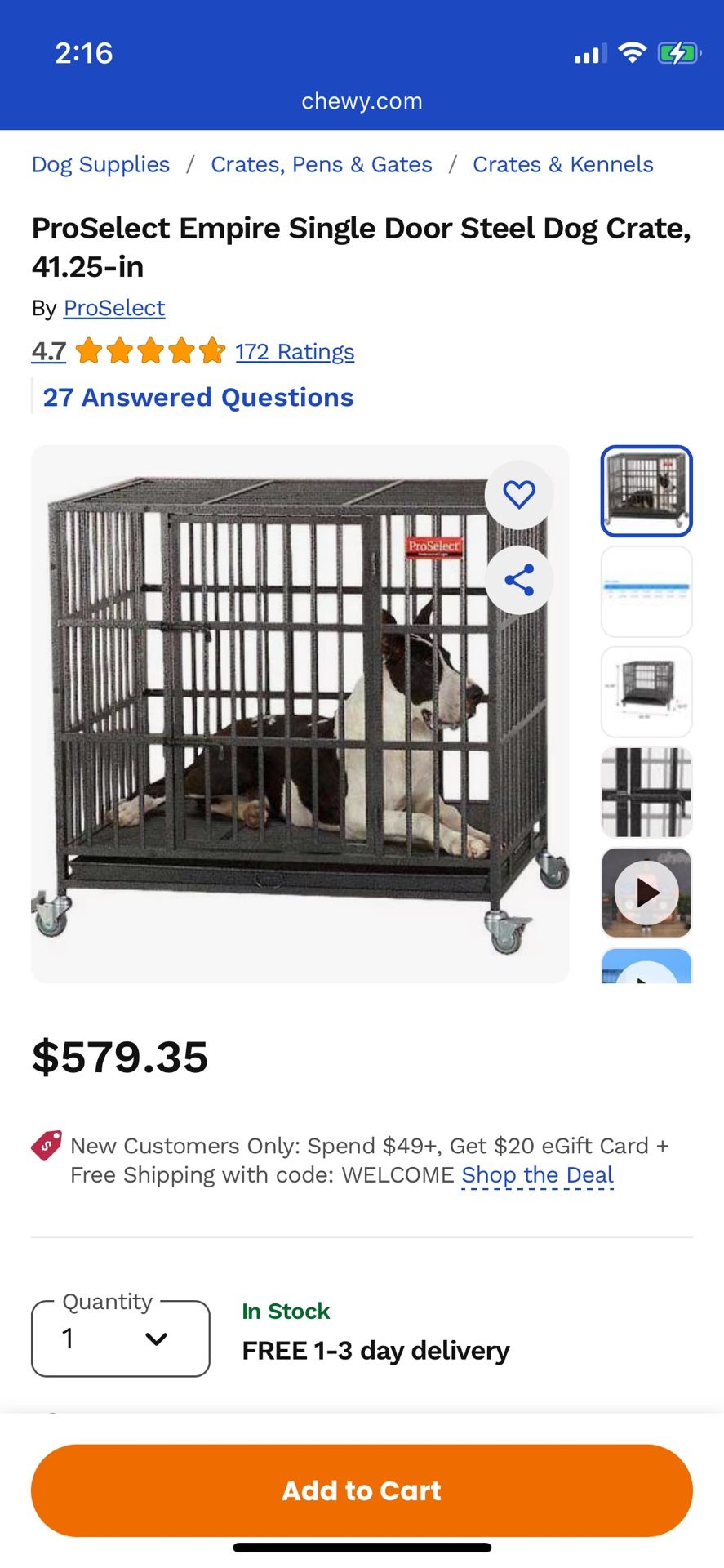Tap the Wi-Fi icon in the status bar
Image resolution: width=724 pixels, height=1568 pixels.
click(632, 54)
